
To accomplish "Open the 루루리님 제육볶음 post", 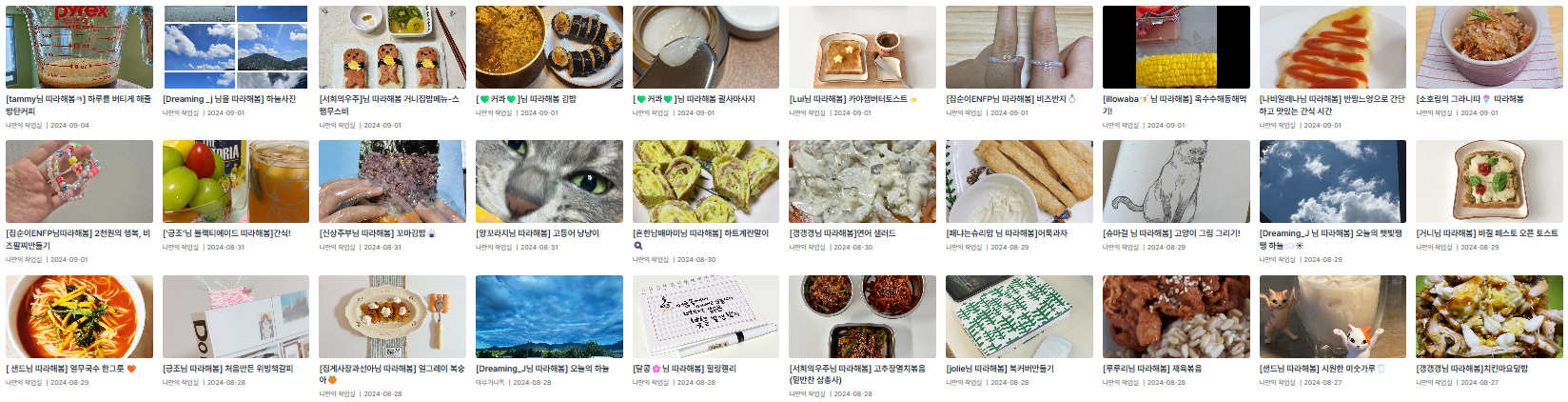I will point(1176,317).
